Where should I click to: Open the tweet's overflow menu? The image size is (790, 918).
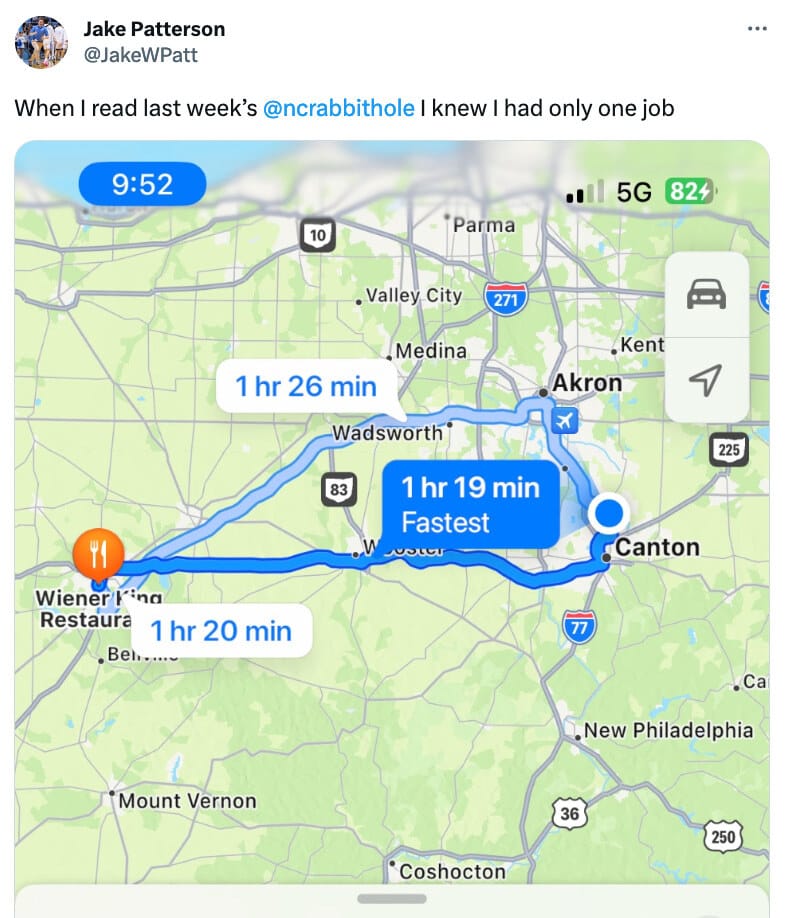757,27
